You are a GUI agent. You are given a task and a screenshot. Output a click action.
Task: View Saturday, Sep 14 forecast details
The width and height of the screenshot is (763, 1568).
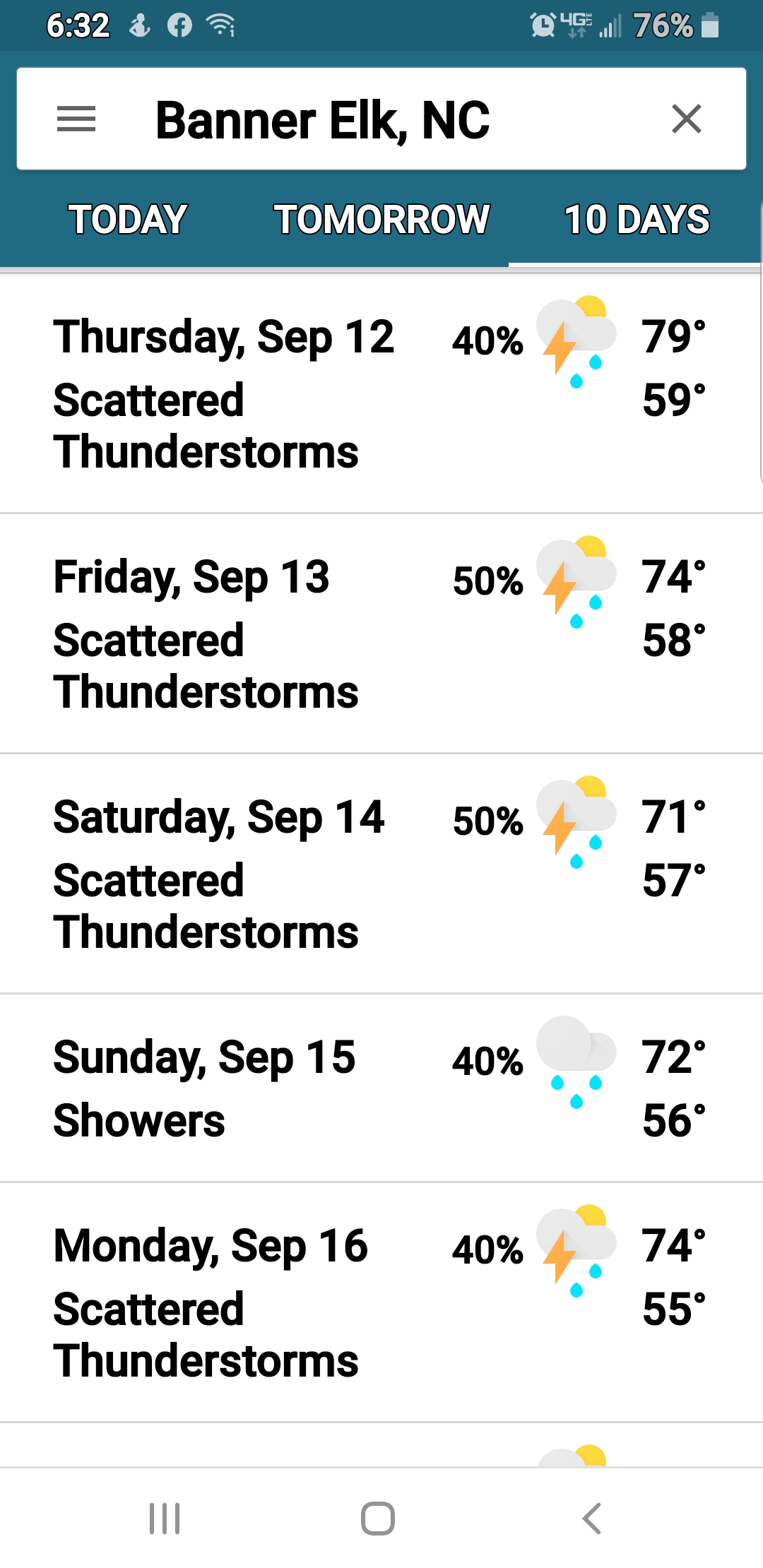(381, 874)
